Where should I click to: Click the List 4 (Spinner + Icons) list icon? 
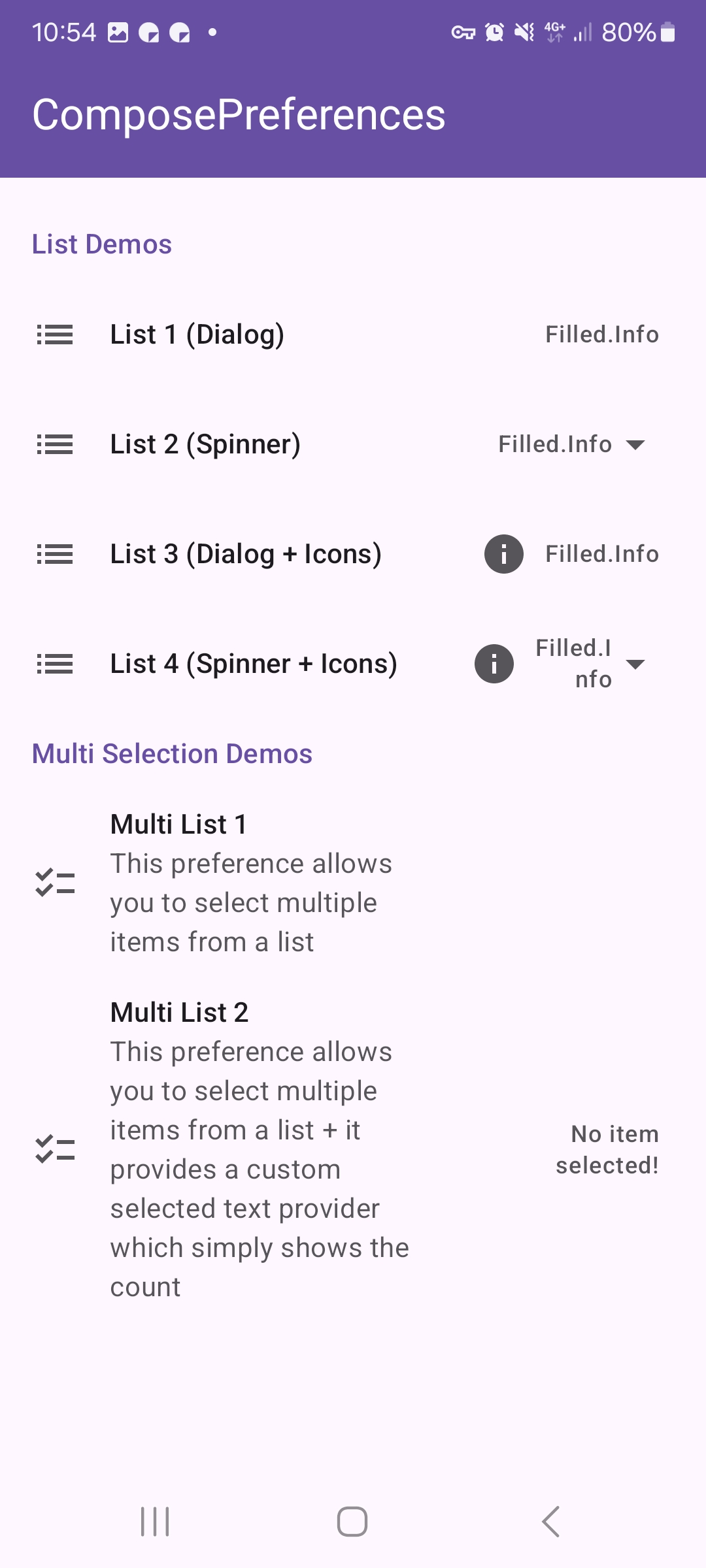56,663
